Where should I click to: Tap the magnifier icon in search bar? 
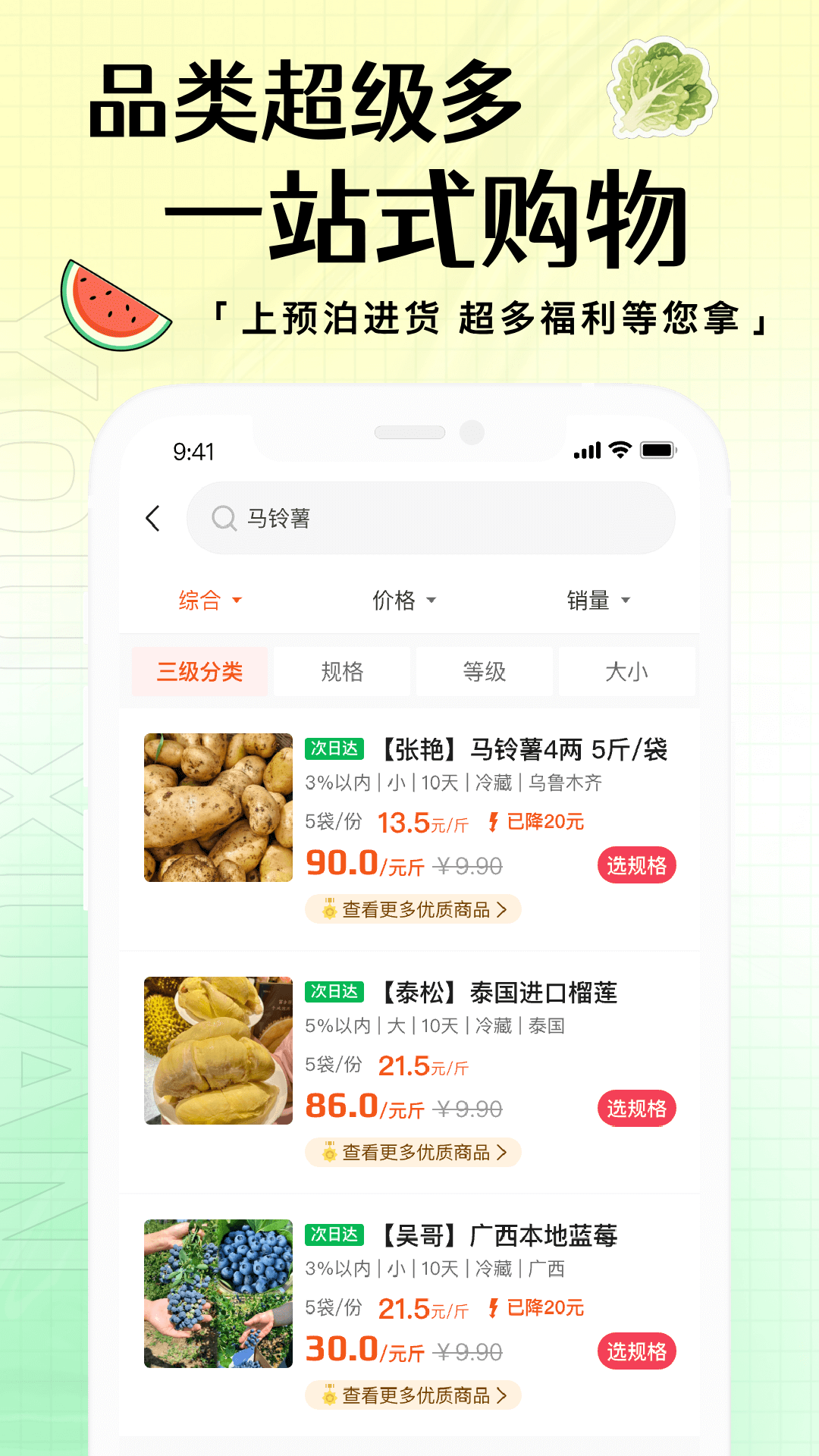coord(223,518)
